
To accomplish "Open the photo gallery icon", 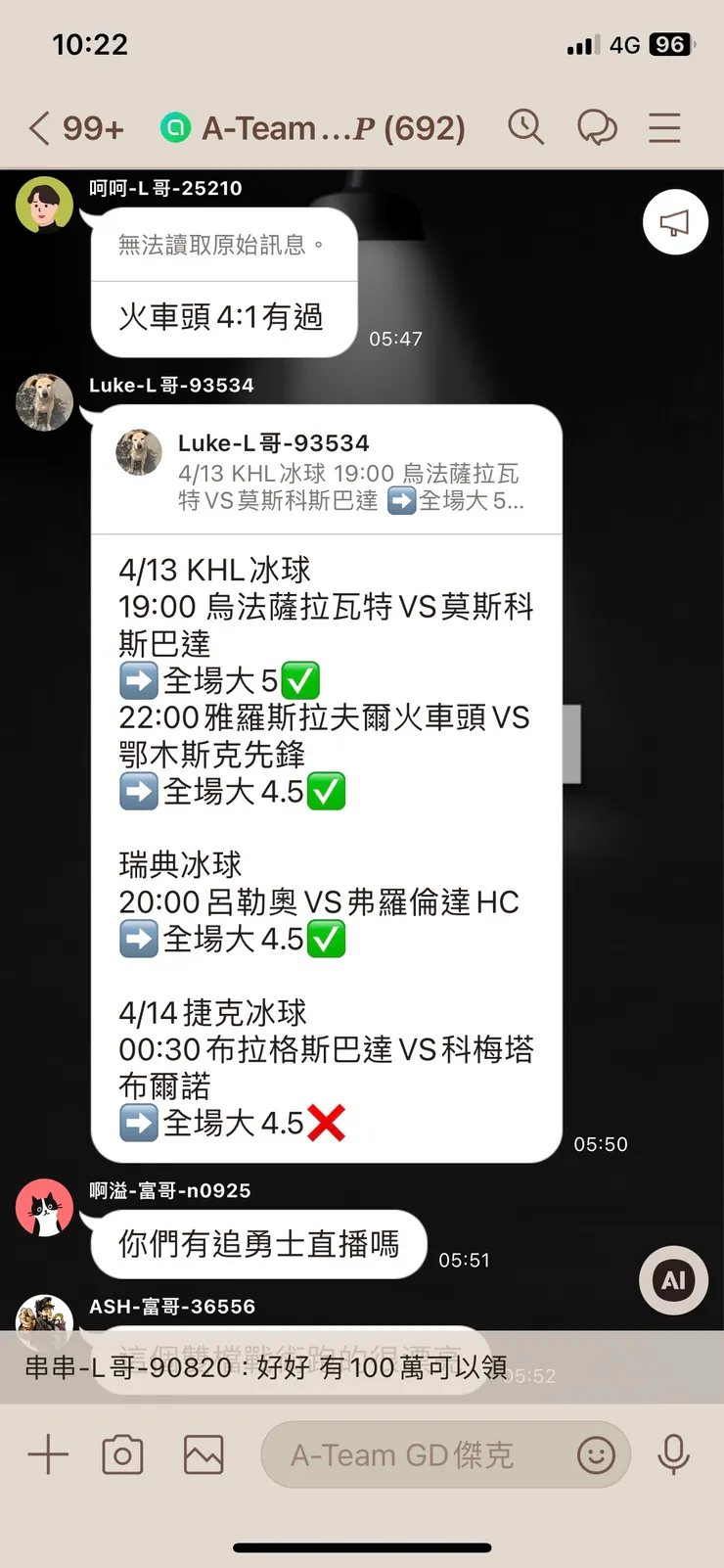I will pyautogui.click(x=203, y=1454).
